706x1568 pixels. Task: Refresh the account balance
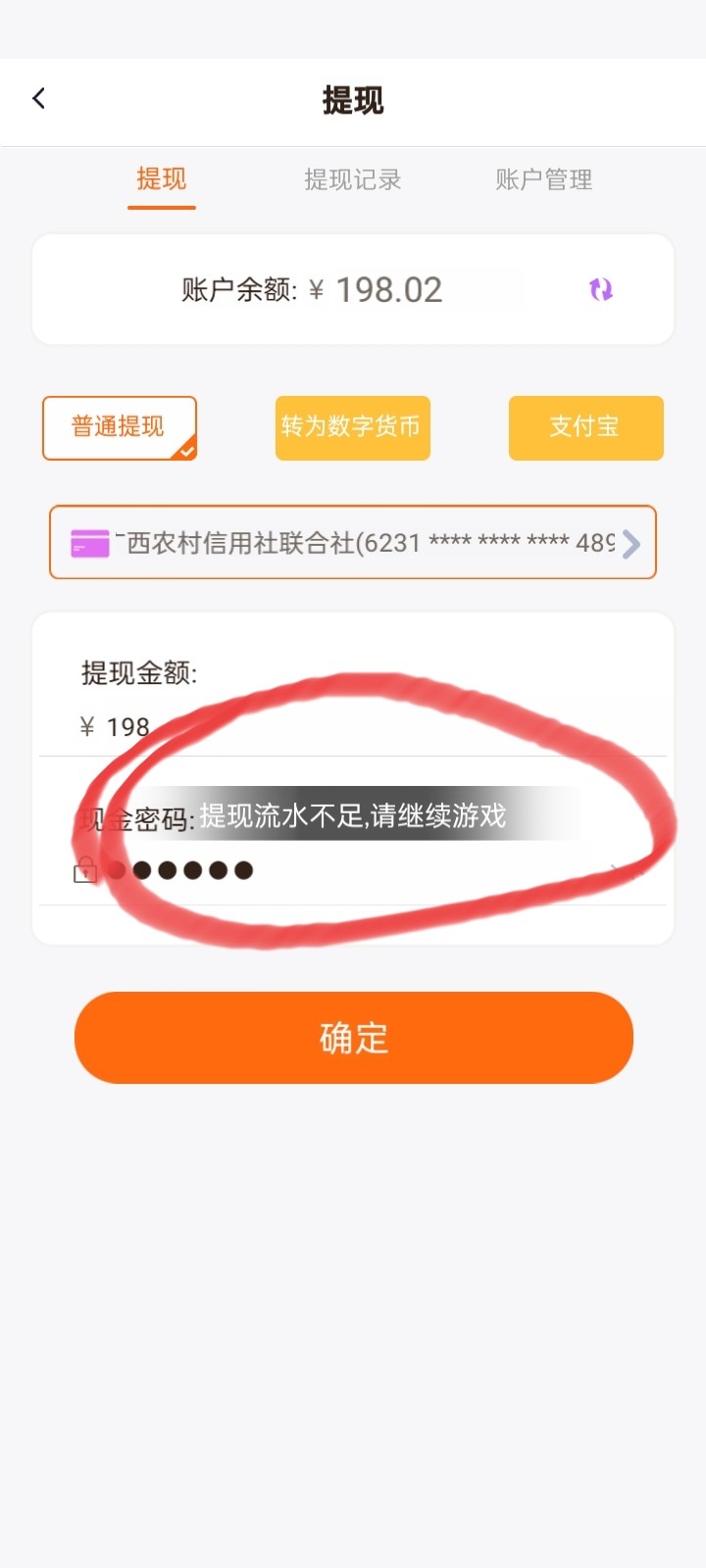(600, 289)
